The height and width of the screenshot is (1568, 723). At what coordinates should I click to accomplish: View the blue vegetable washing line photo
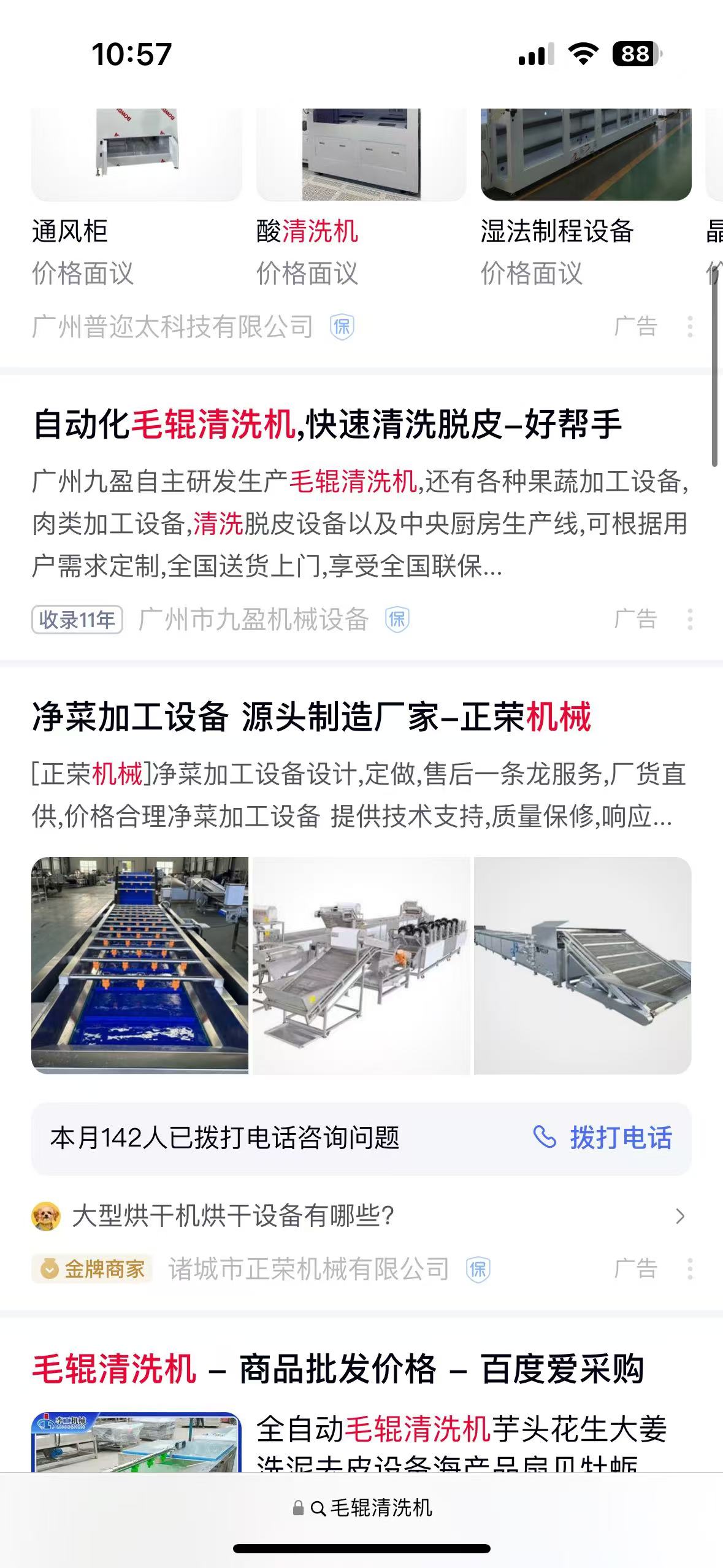pos(140,965)
